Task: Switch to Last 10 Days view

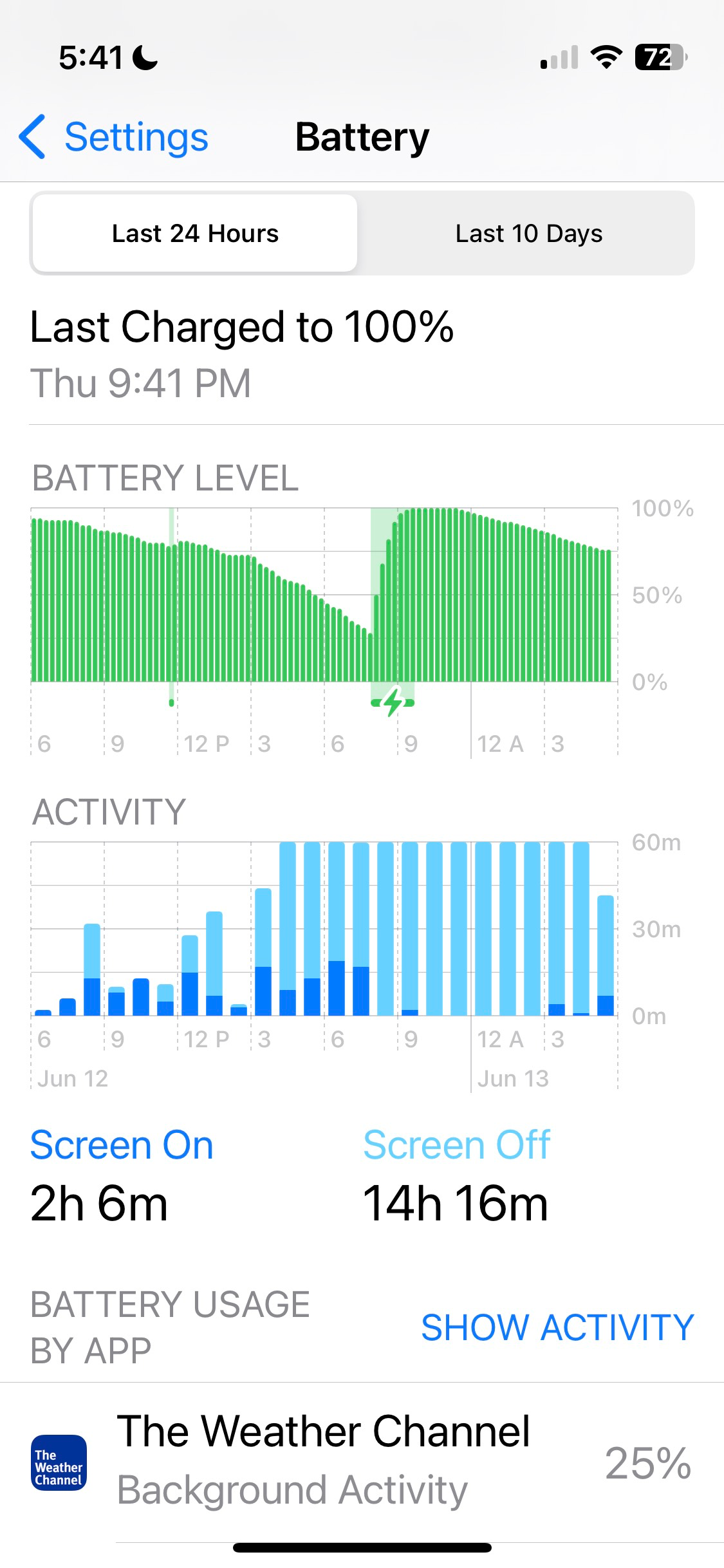Action: (528, 234)
